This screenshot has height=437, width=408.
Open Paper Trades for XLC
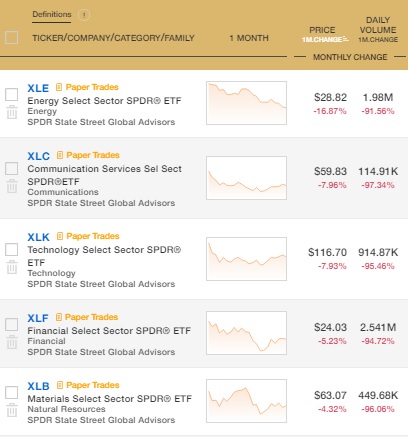coord(88,155)
